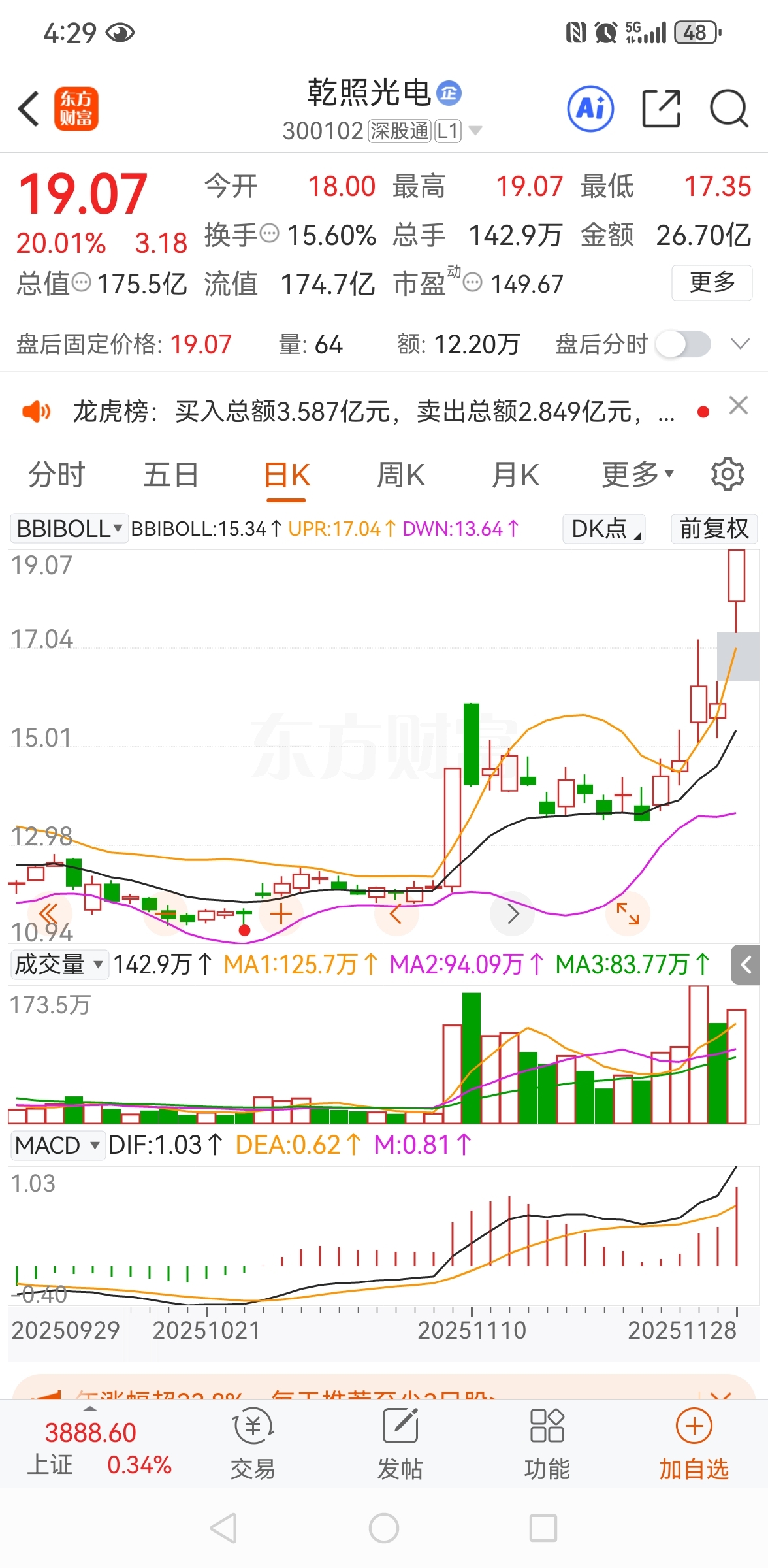Open 交易 in bottom bar
The height and width of the screenshot is (1568, 768).
click(253, 1446)
